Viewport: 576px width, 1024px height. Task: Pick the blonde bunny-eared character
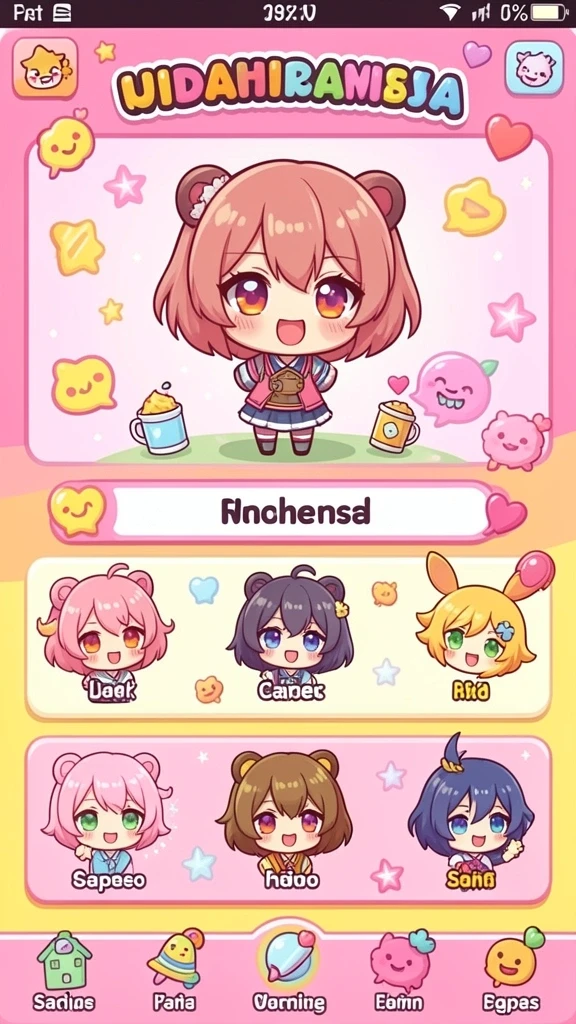[x=477, y=627]
